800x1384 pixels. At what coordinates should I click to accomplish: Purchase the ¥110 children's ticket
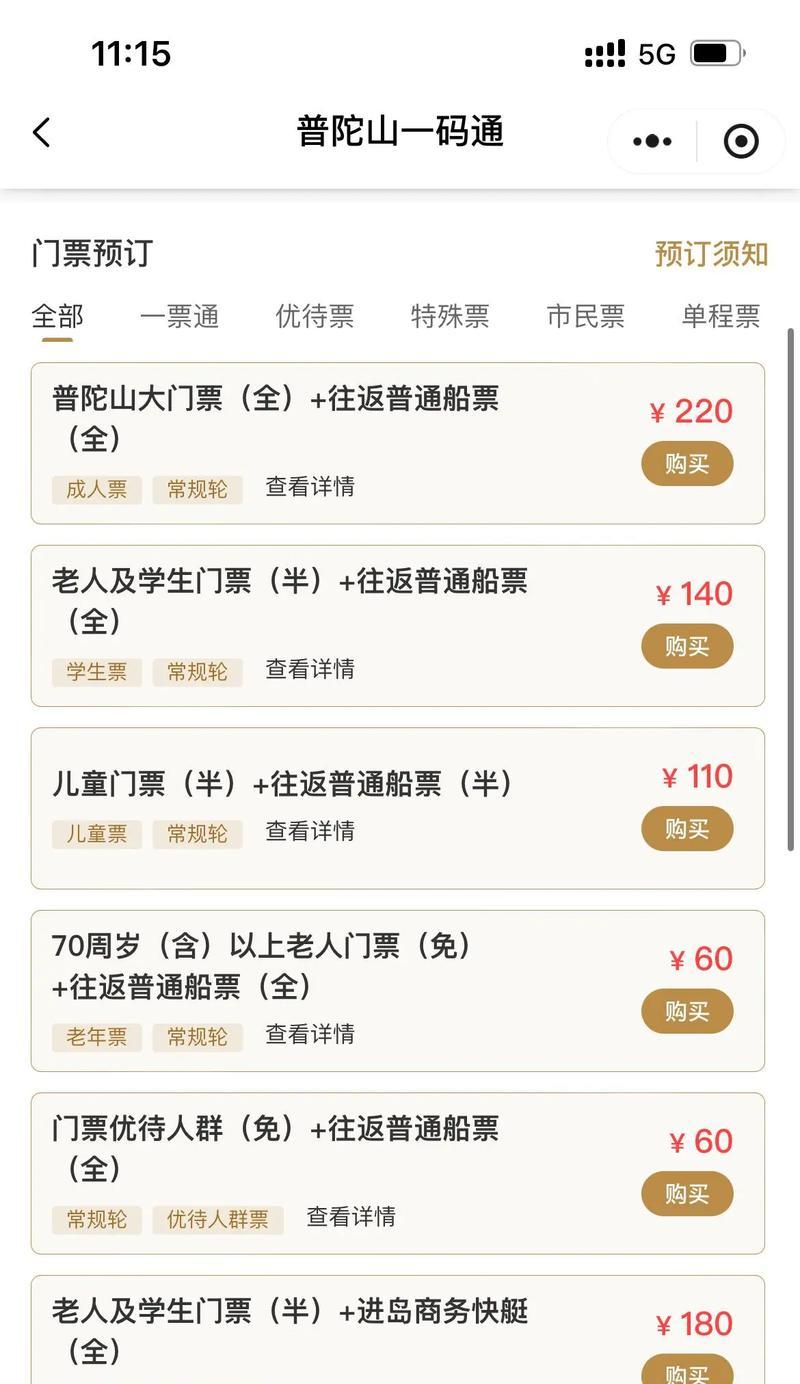point(687,829)
